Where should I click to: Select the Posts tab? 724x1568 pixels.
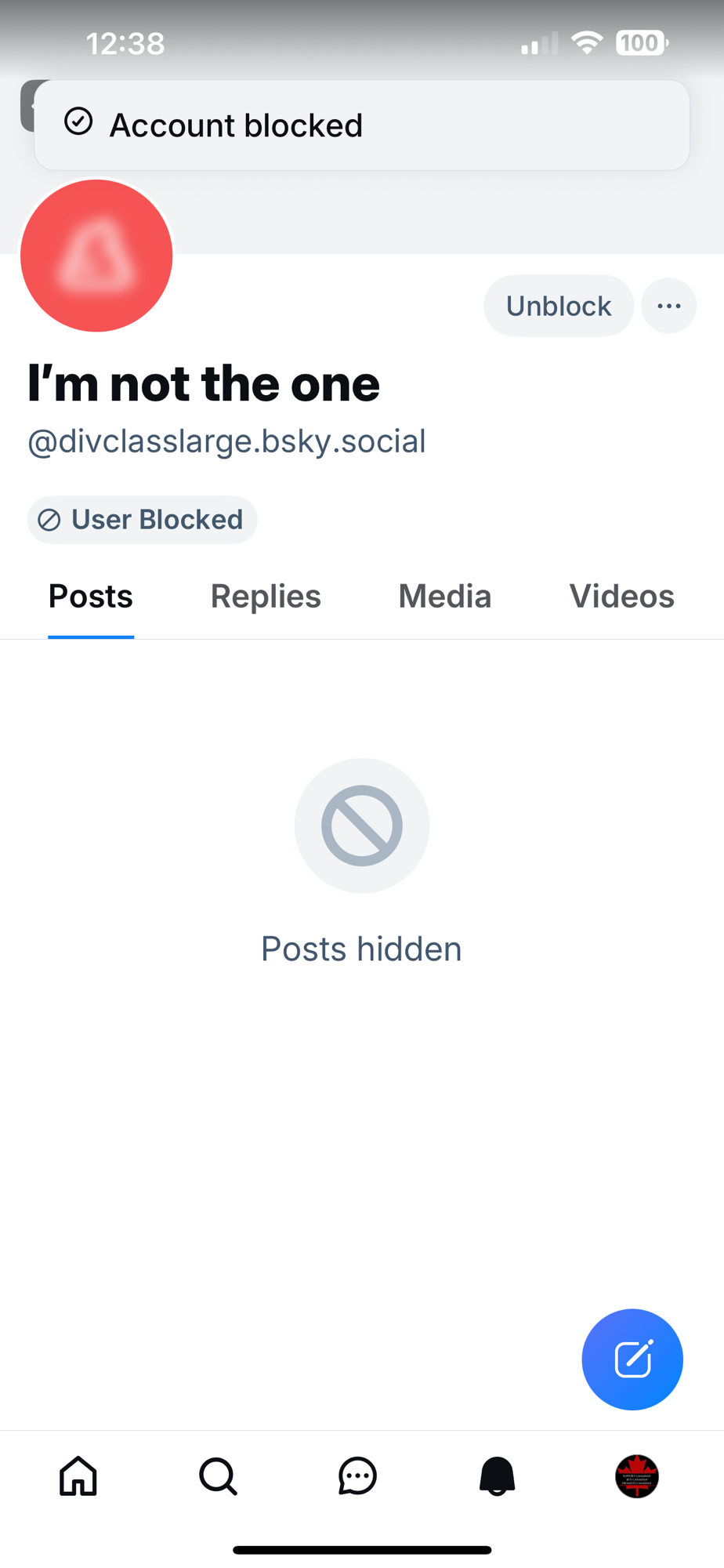pos(91,597)
